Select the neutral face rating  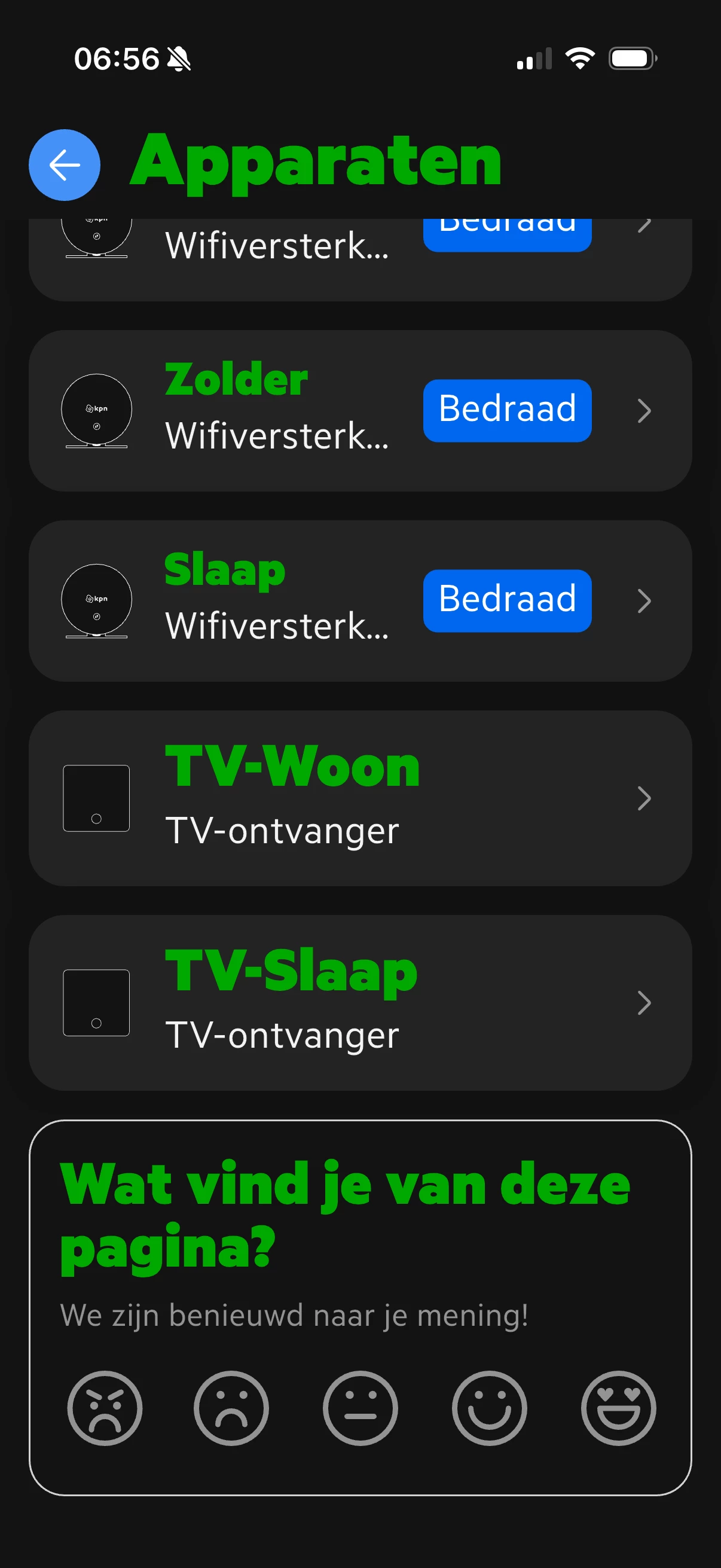360,1408
